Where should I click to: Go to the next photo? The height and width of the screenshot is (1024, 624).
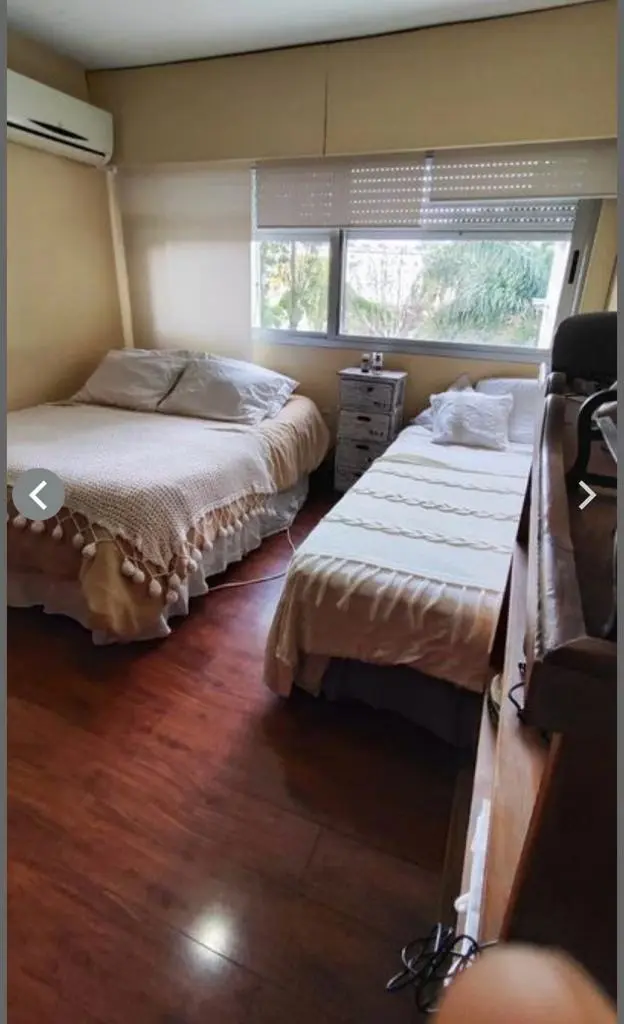pyautogui.click(x=587, y=495)
